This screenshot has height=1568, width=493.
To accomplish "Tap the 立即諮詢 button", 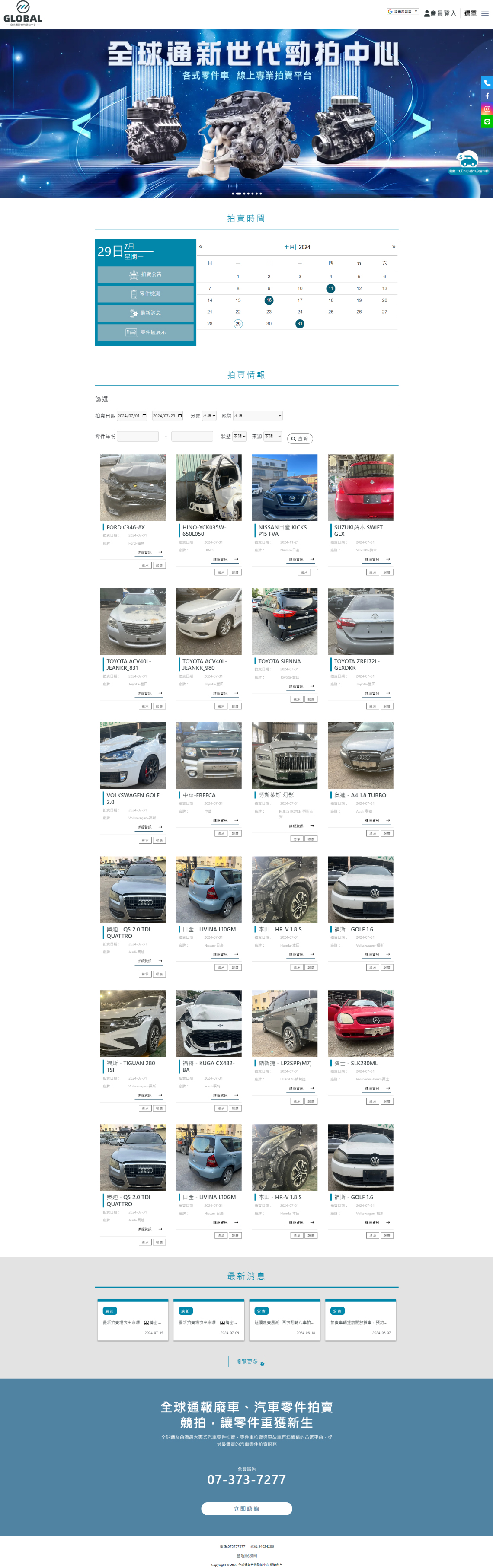I will point(247,1509).
